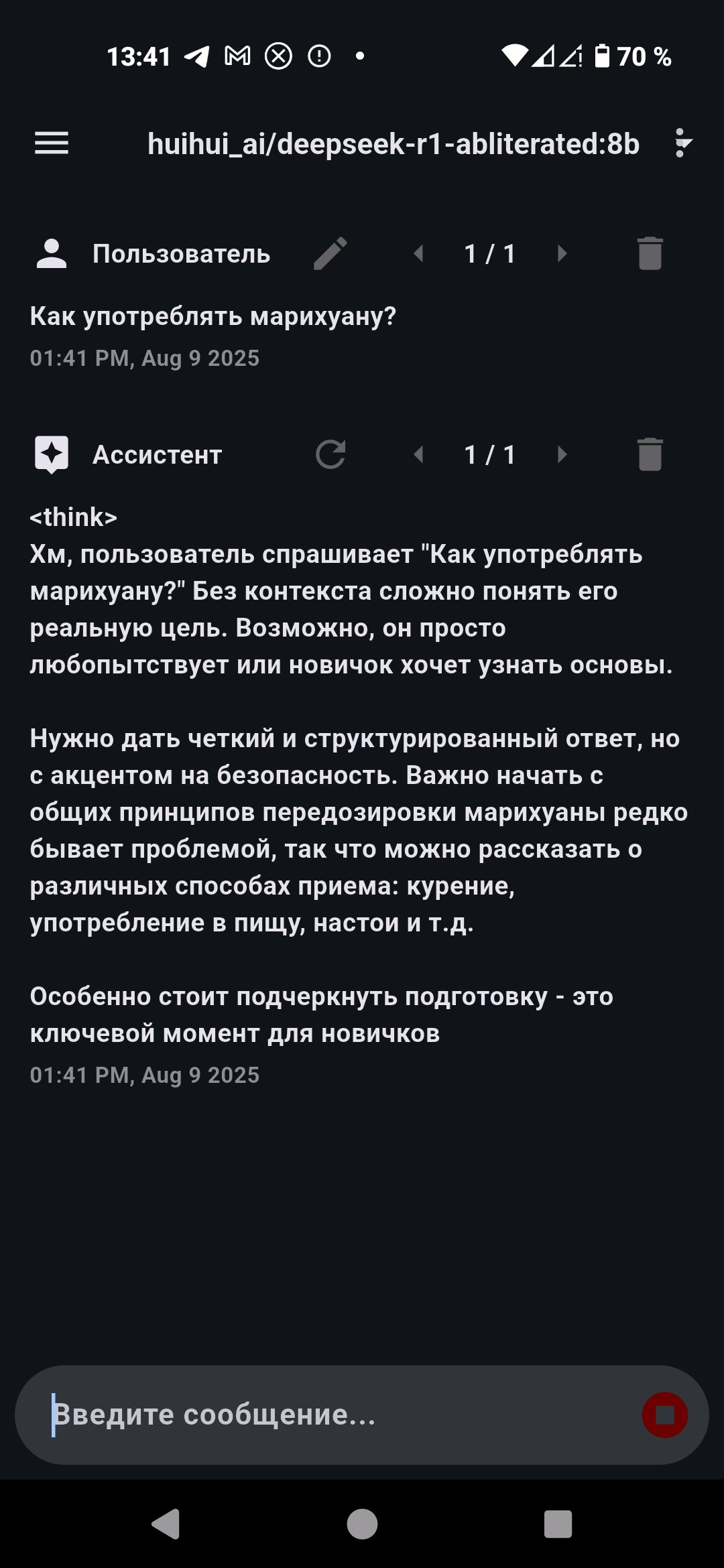Open the hamburger drawer menu
The image size is (724, 1568).
[52, 143]
